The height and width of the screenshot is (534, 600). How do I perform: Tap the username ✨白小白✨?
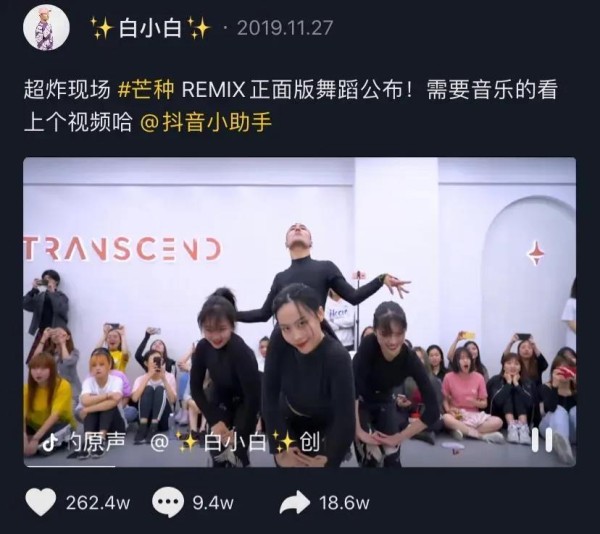(149, 28)
